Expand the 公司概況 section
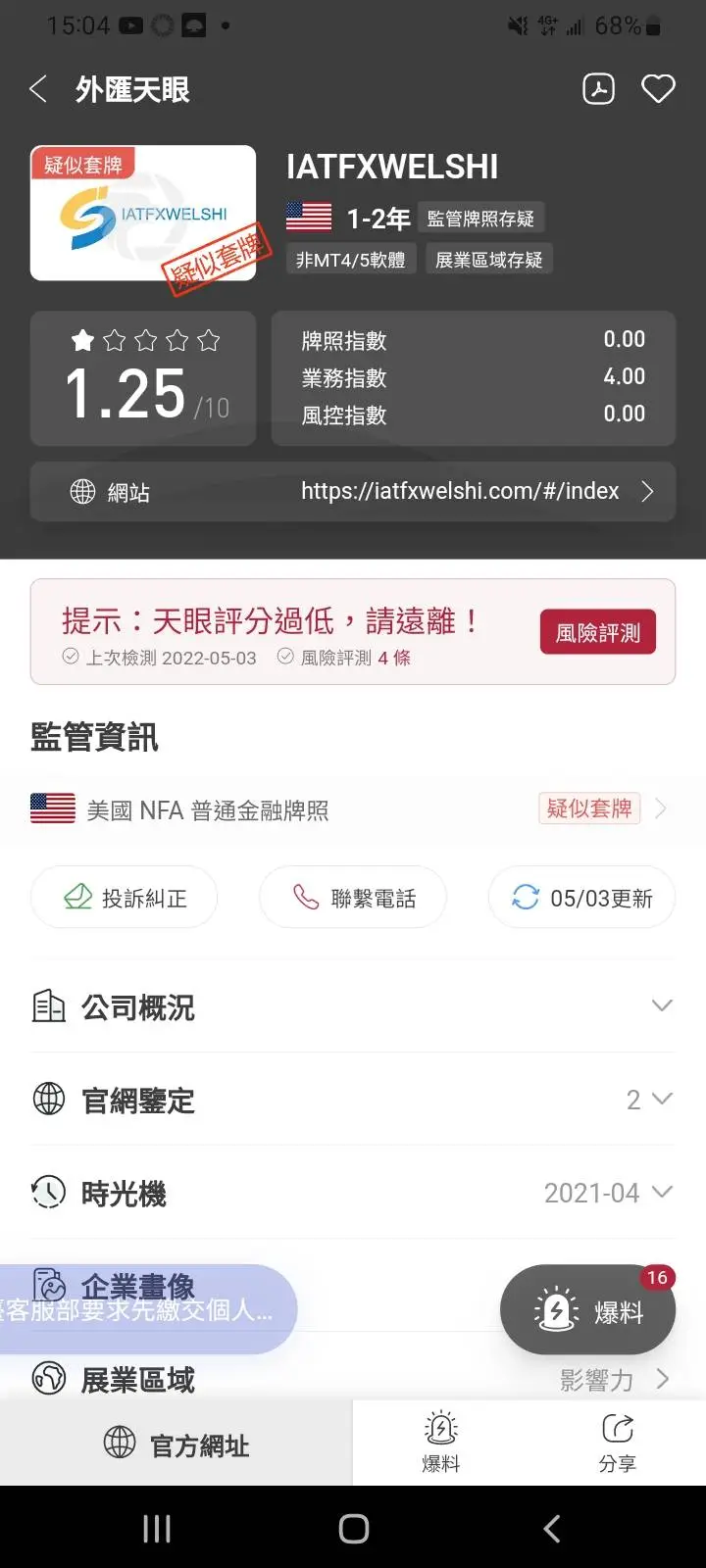Viewport: 706px width, 1568px height. (353, 1006)
